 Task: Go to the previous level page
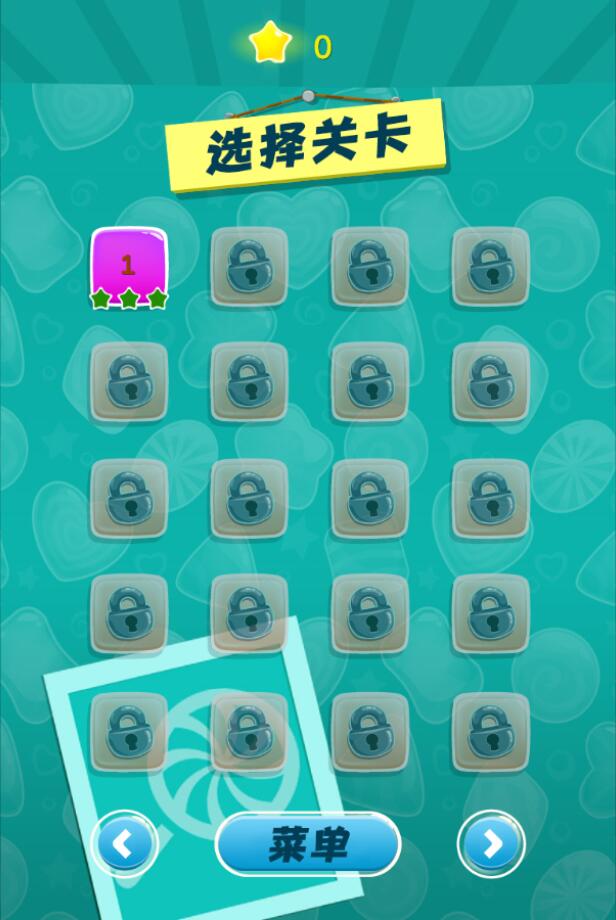[124, 845]
